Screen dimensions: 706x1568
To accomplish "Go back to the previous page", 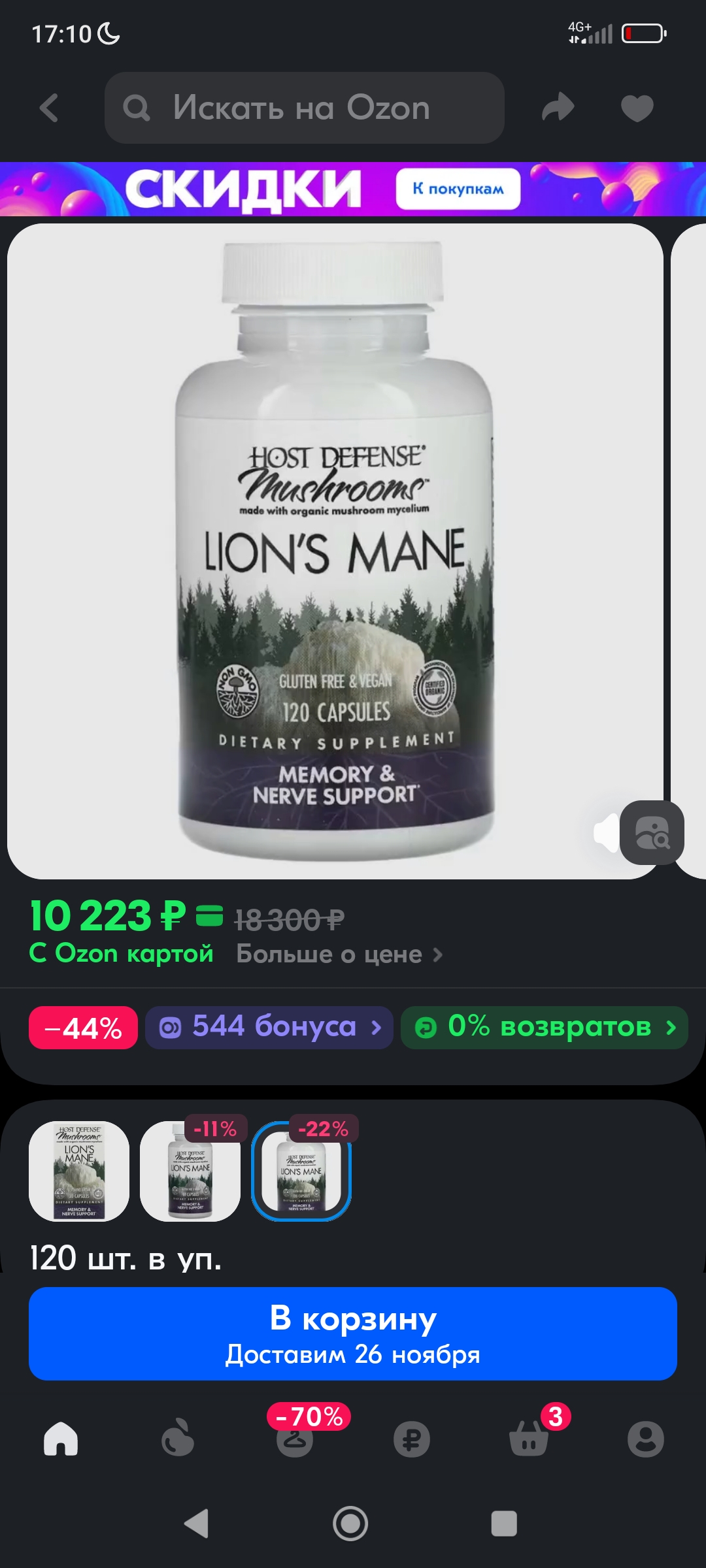I will [x=49, y=108].
